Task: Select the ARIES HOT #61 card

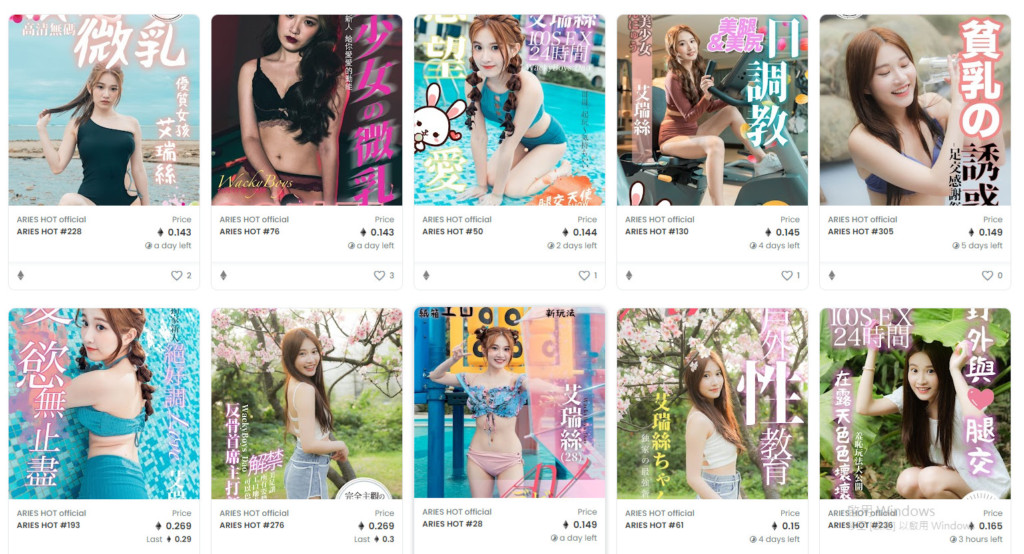Action: click(x=712, y=403)
